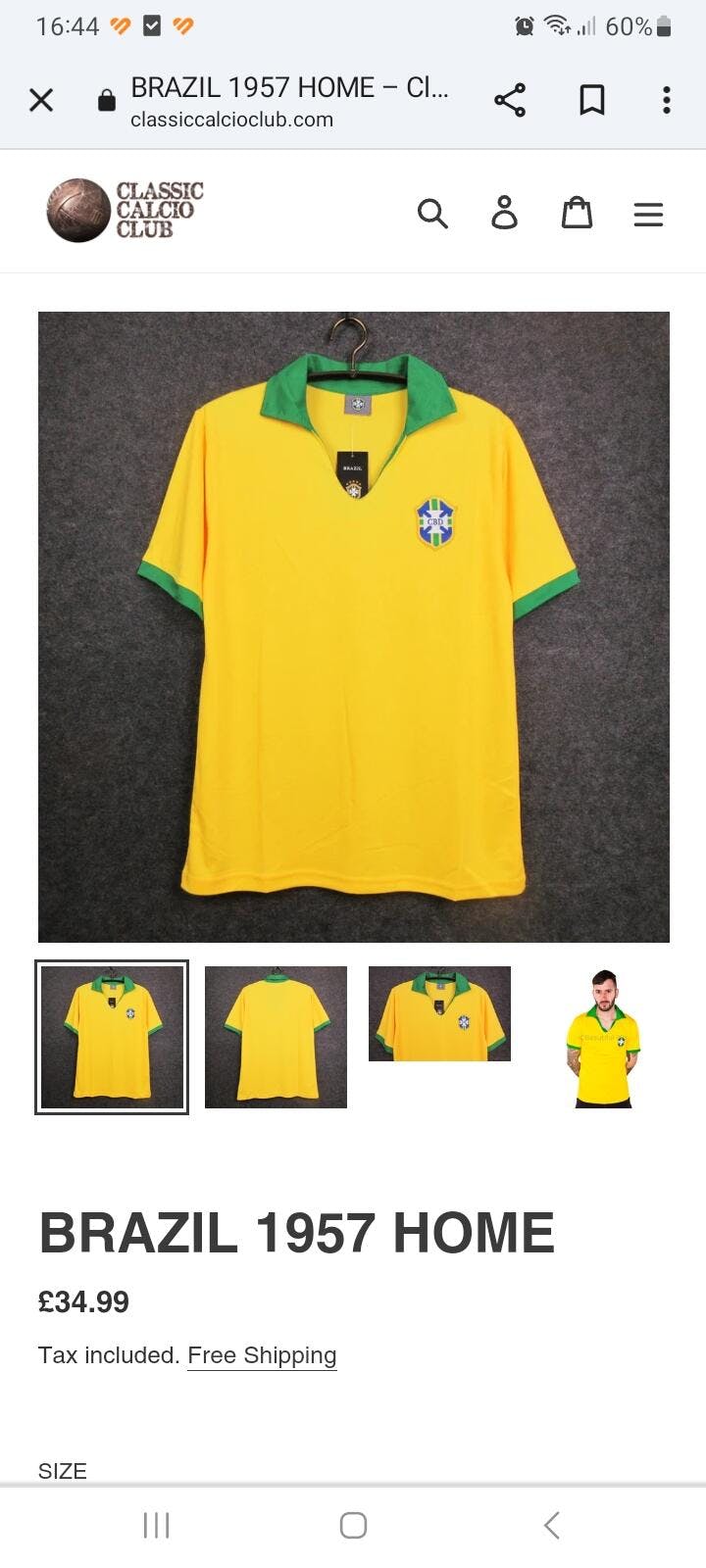Show the thumbnail of model wearing shirt
This screenshot has width=706, height=1568.
tap(603, 1037)
